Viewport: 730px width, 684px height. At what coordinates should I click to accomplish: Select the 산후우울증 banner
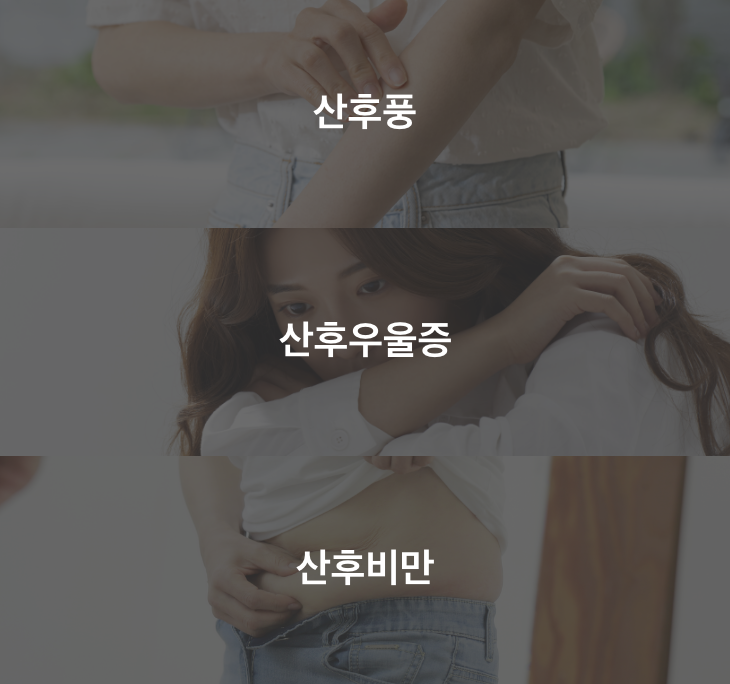point(365,341)
